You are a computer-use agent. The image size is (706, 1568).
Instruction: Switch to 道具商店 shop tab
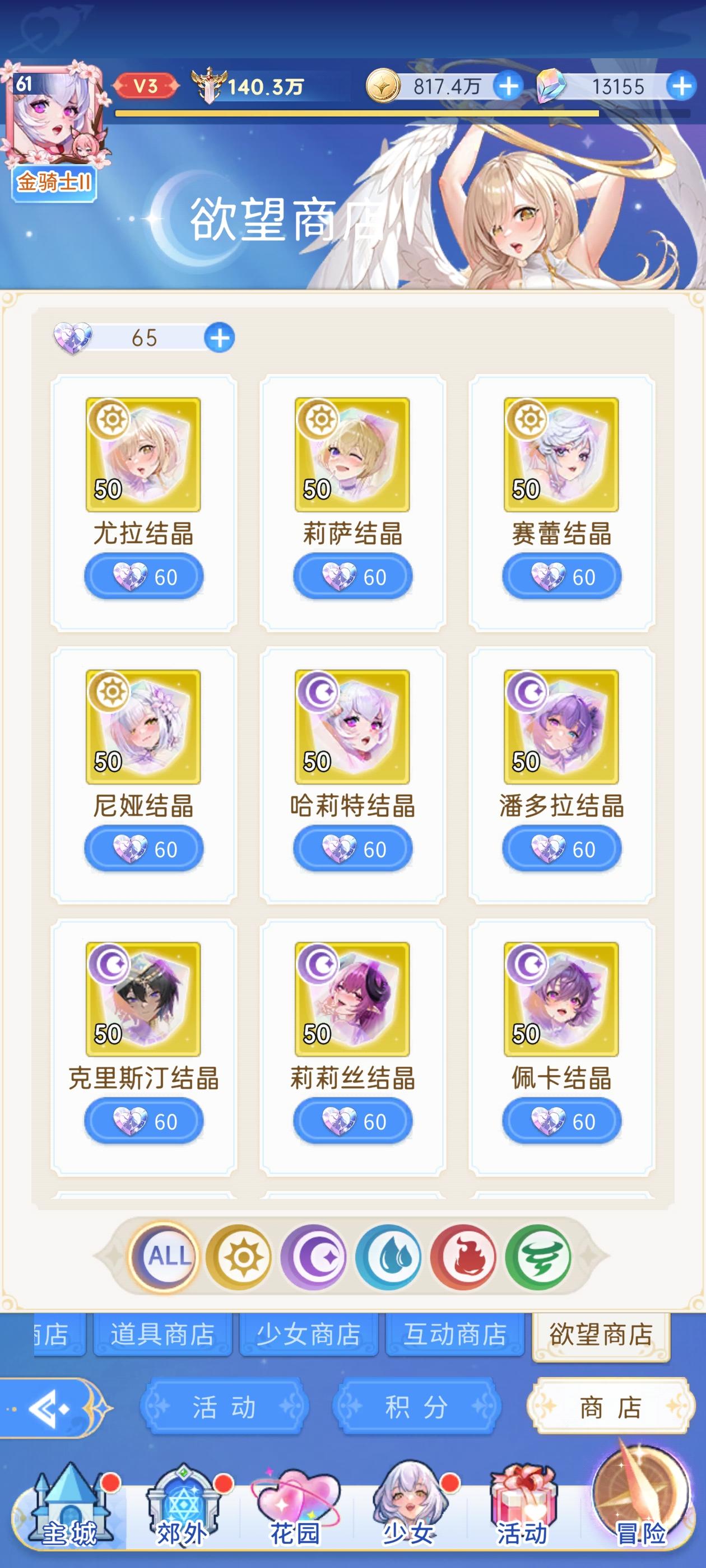pos(162,1334)
